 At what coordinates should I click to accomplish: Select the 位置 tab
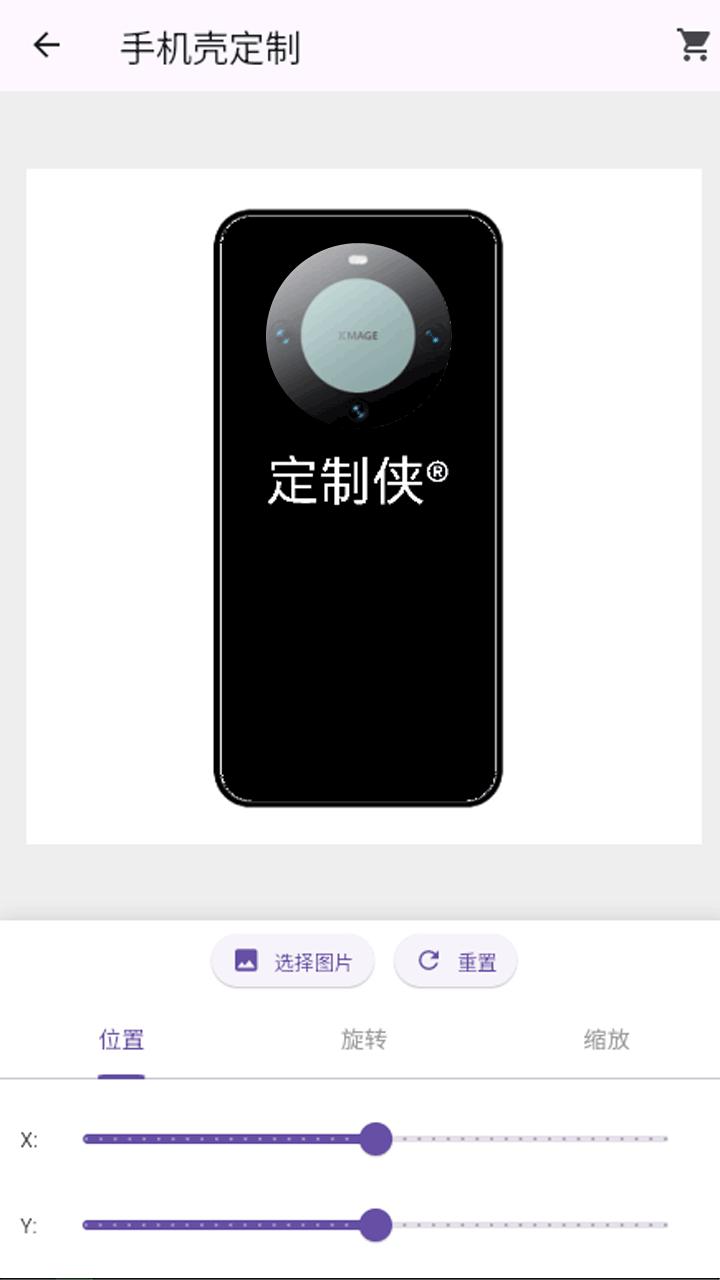coord(122,1040)
